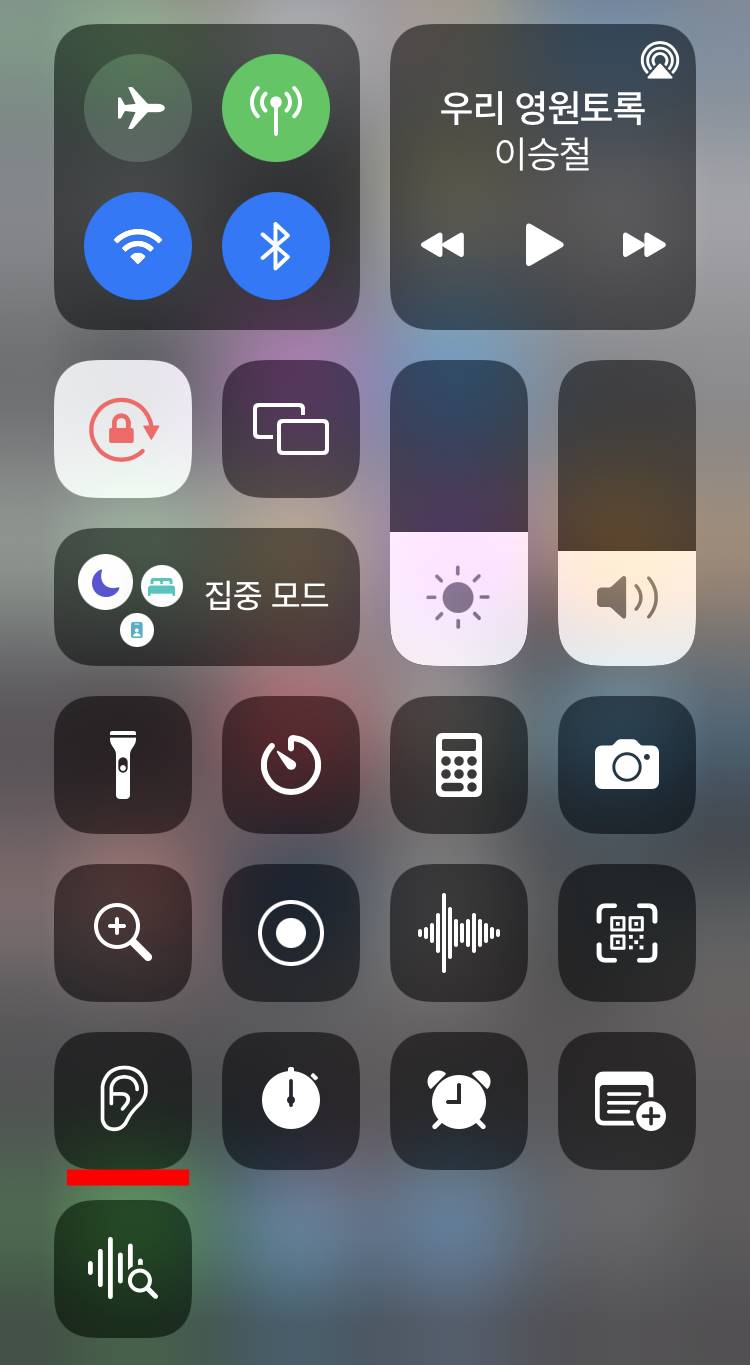Turn off cellular data

pos(276,108)
